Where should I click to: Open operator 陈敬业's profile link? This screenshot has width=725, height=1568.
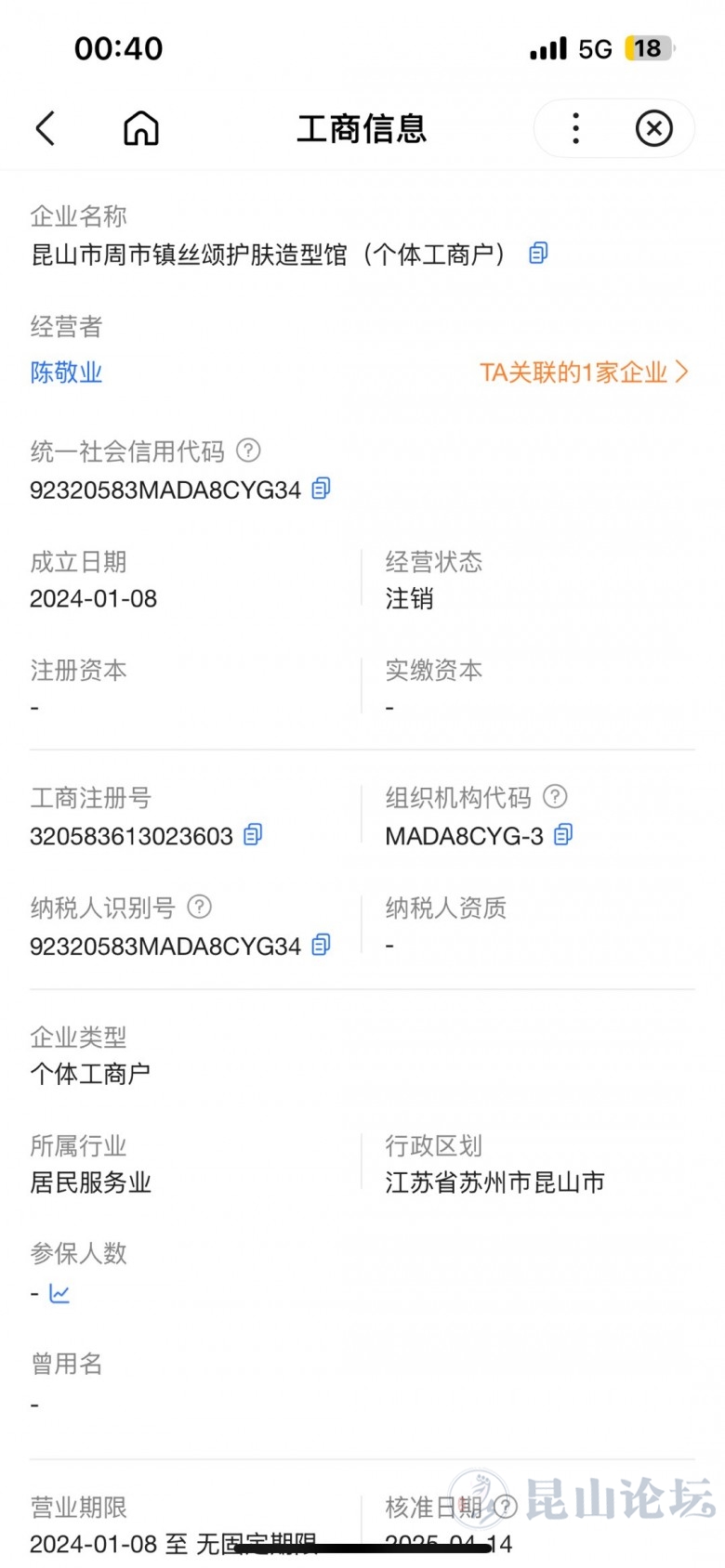[x=66, y=372]
